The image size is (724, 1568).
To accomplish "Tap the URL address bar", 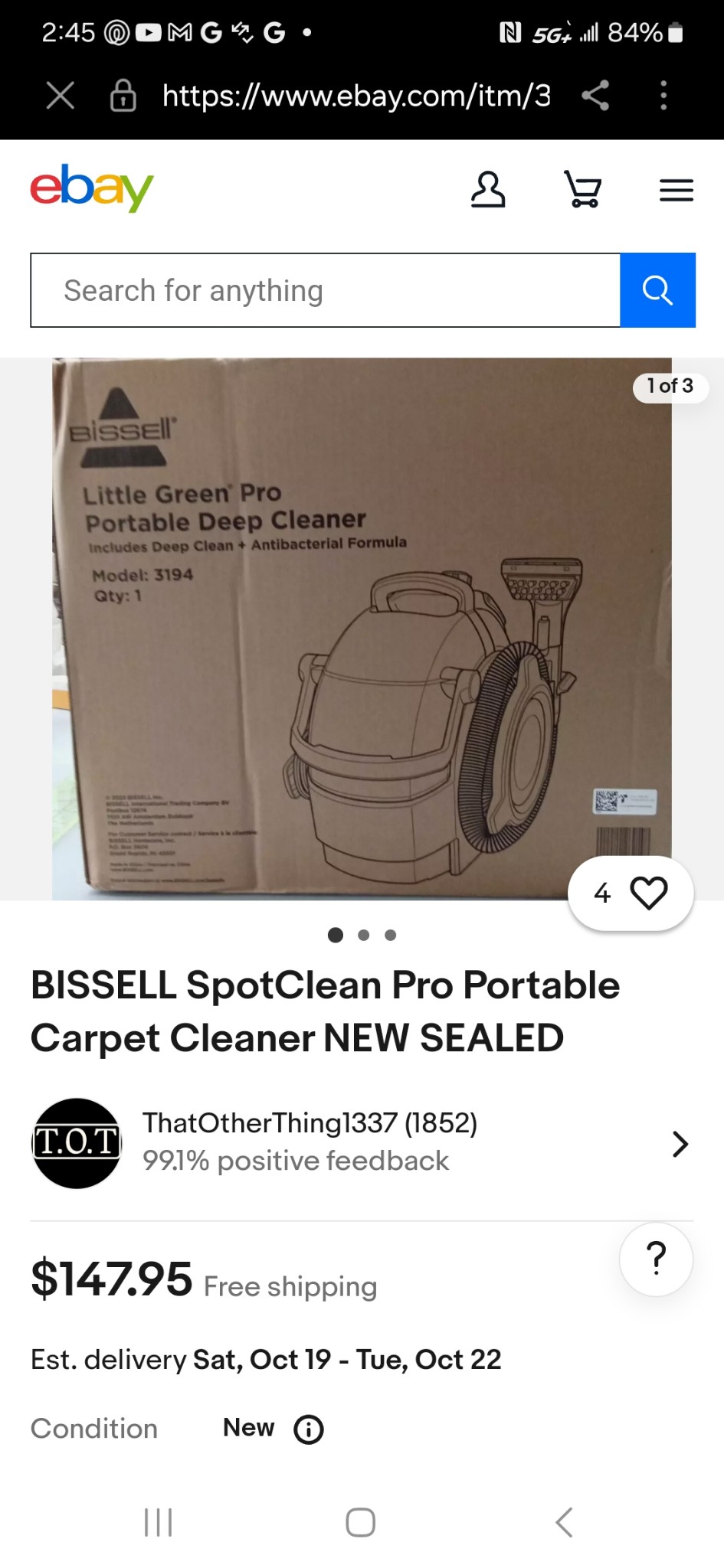I will [x=356, y=96].
